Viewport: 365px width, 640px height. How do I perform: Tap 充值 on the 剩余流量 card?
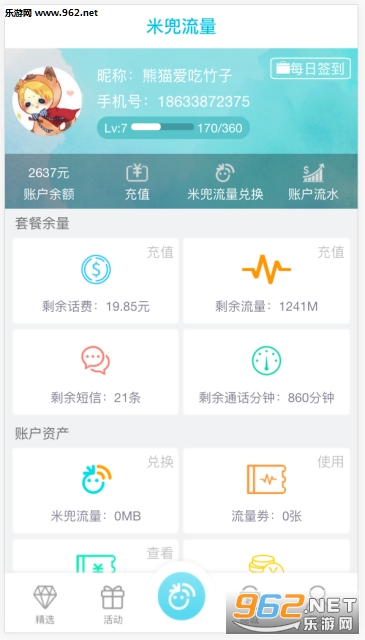331,252
